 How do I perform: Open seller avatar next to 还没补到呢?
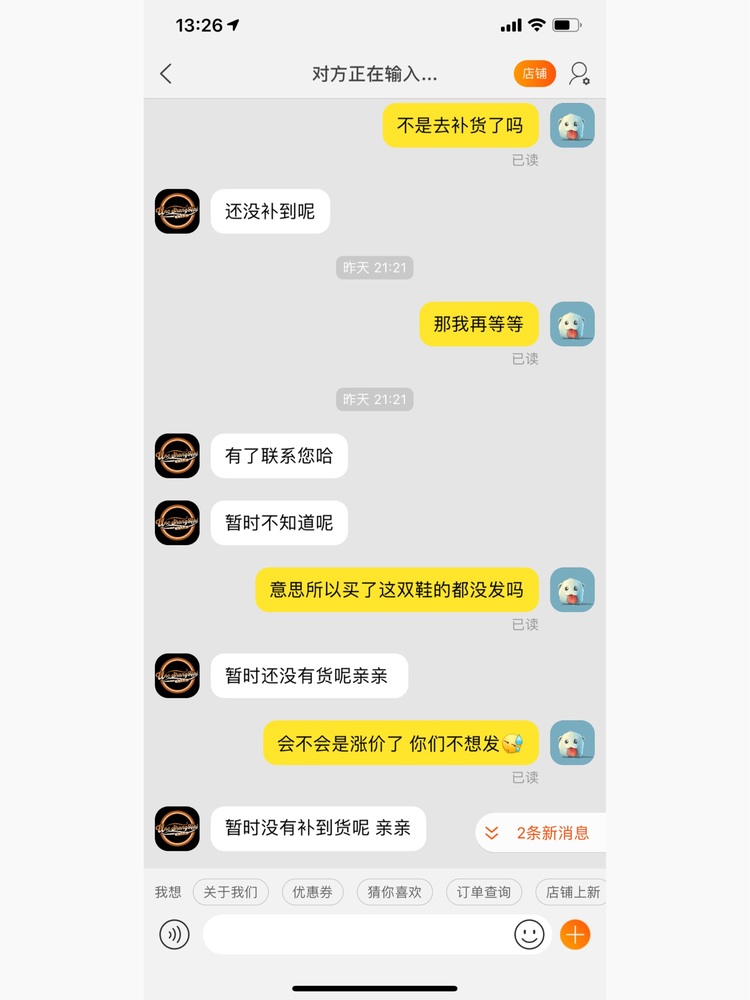(177, 211)
